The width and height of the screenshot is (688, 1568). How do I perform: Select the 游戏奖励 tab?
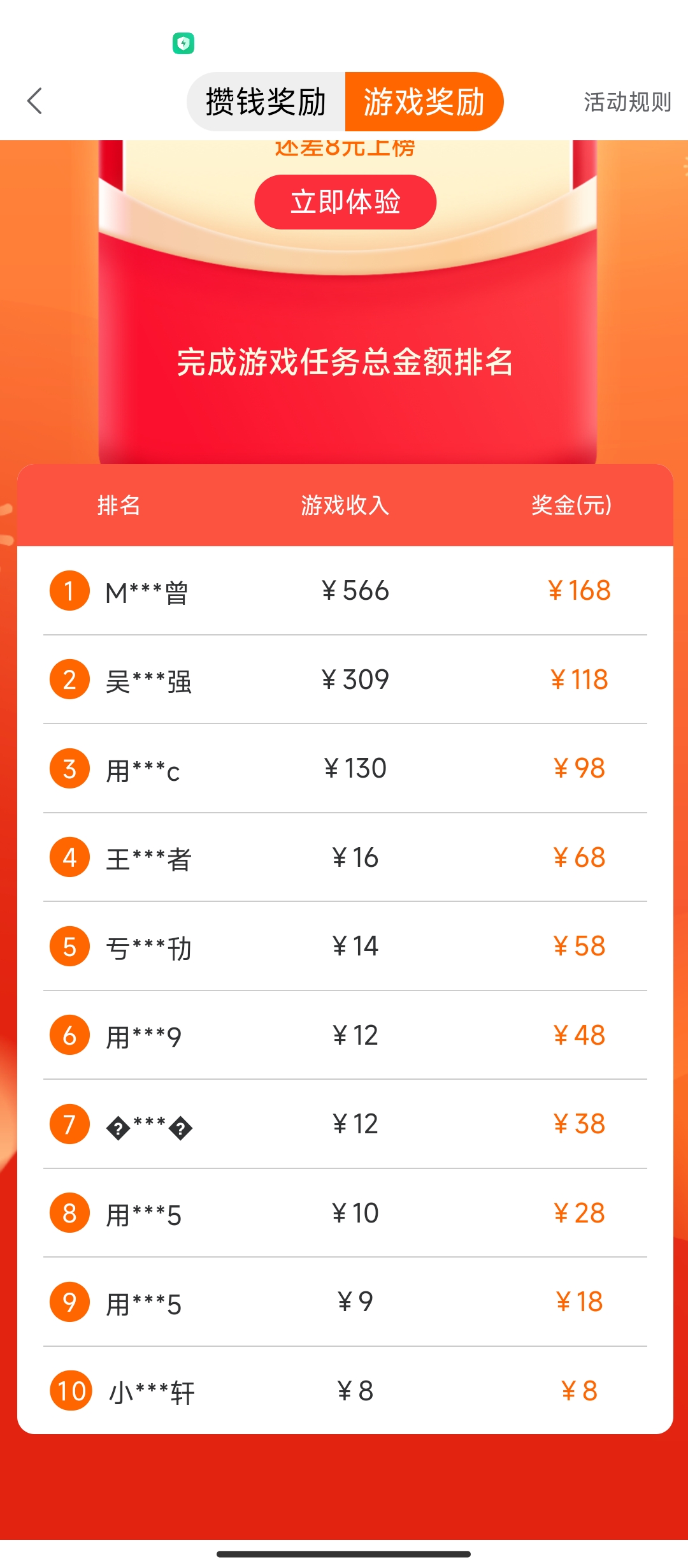click(x=424, y=101)
